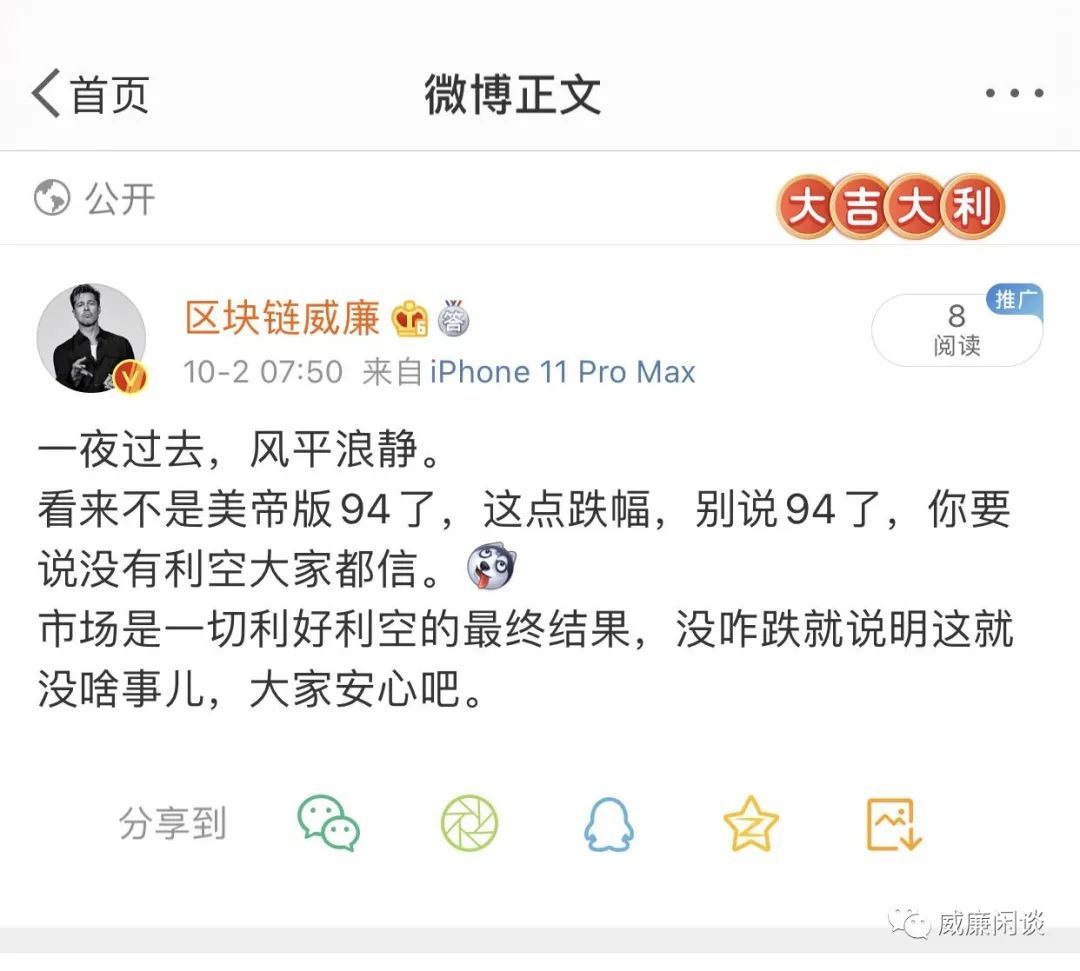Tap the 区块链威廉 username link

click(282, 318)
